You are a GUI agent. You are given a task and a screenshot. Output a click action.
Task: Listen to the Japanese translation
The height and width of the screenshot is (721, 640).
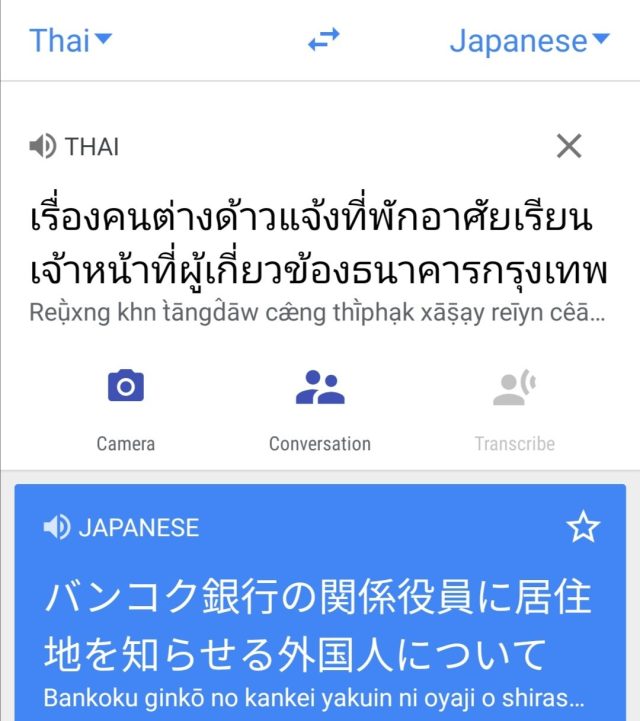56,527
